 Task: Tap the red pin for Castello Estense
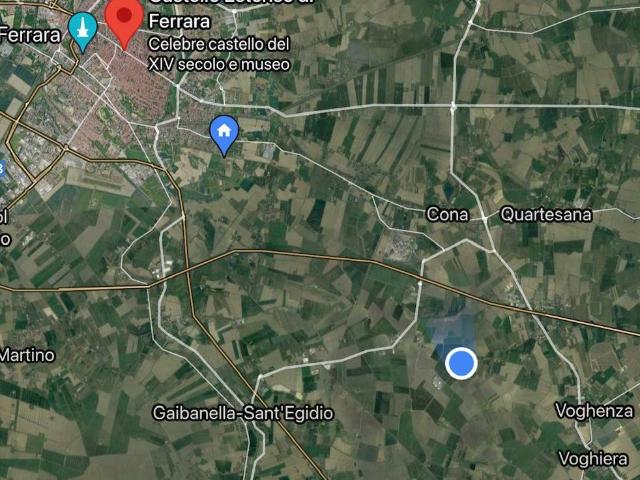[x=125, y=20]
